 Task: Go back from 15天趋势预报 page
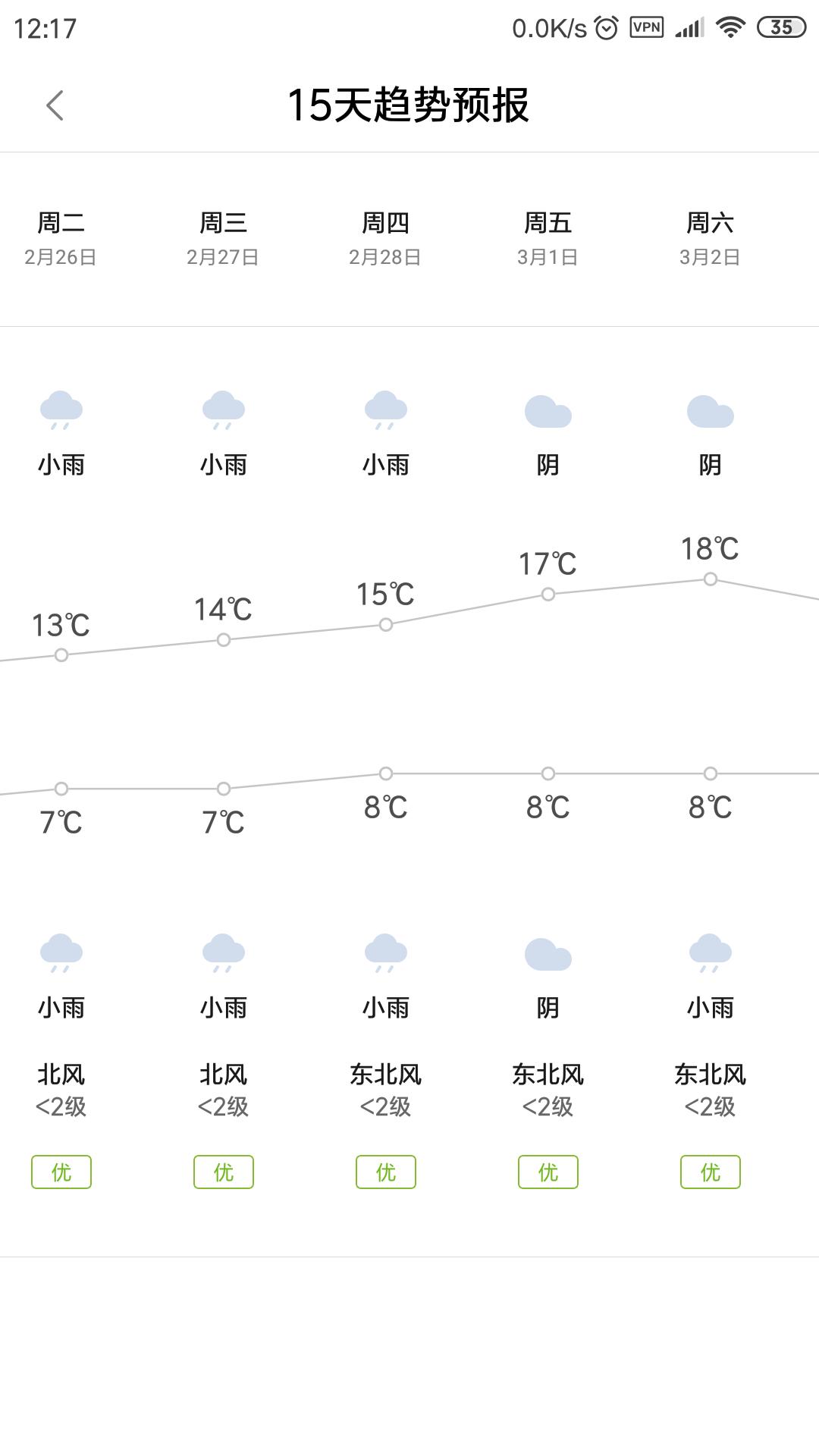point(55,105)
